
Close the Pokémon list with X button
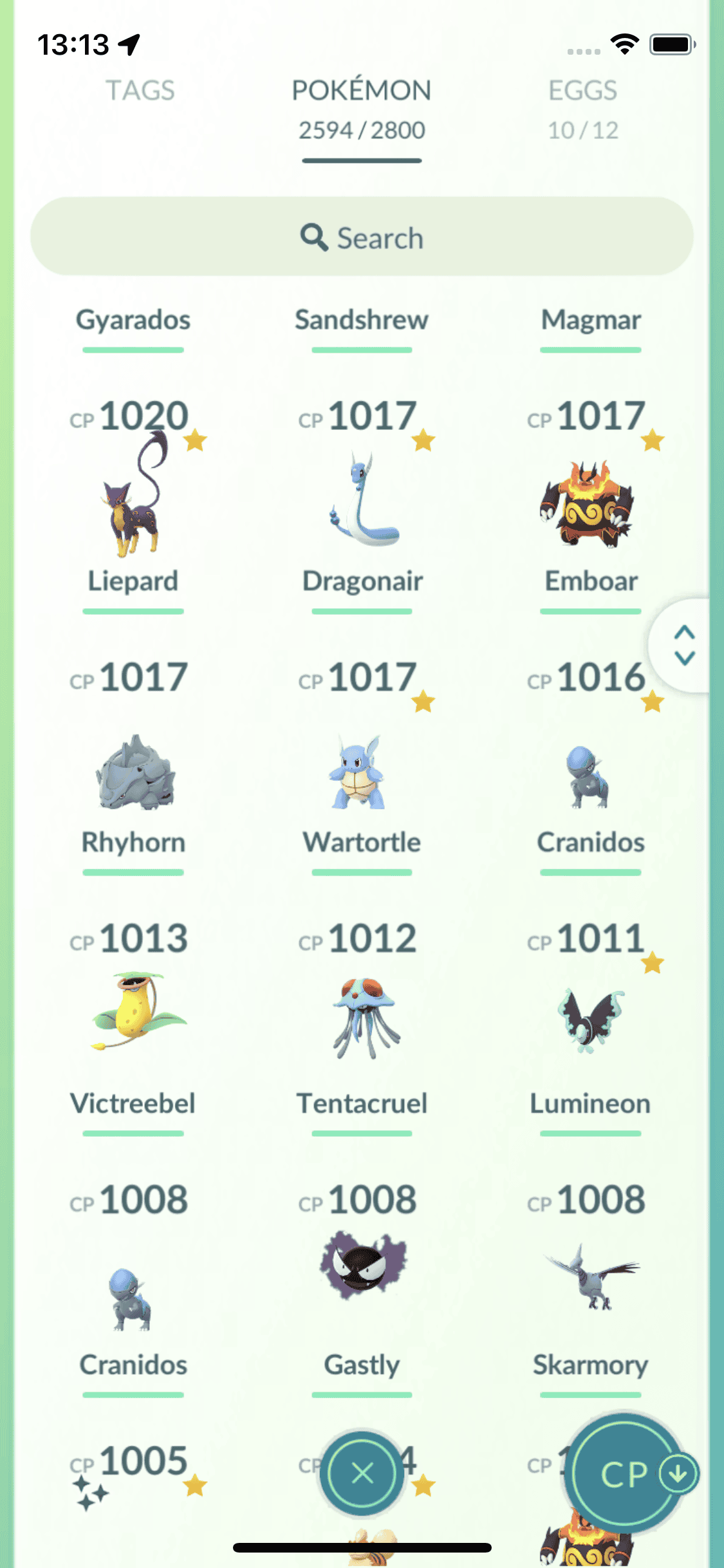tap(362, 1473)
